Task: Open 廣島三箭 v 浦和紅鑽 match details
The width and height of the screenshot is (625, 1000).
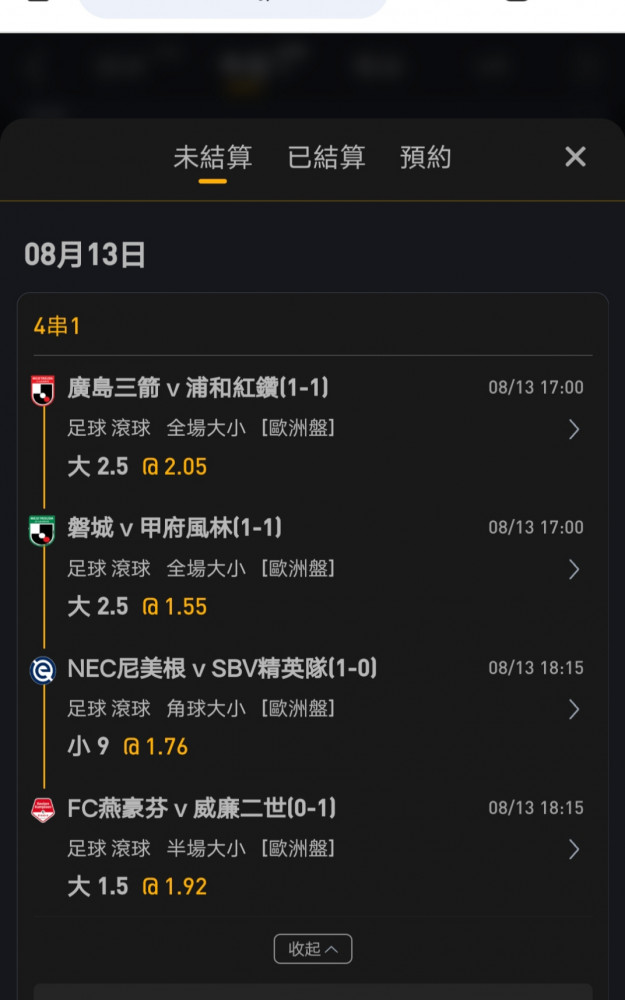Action: [x=574, y=430]
